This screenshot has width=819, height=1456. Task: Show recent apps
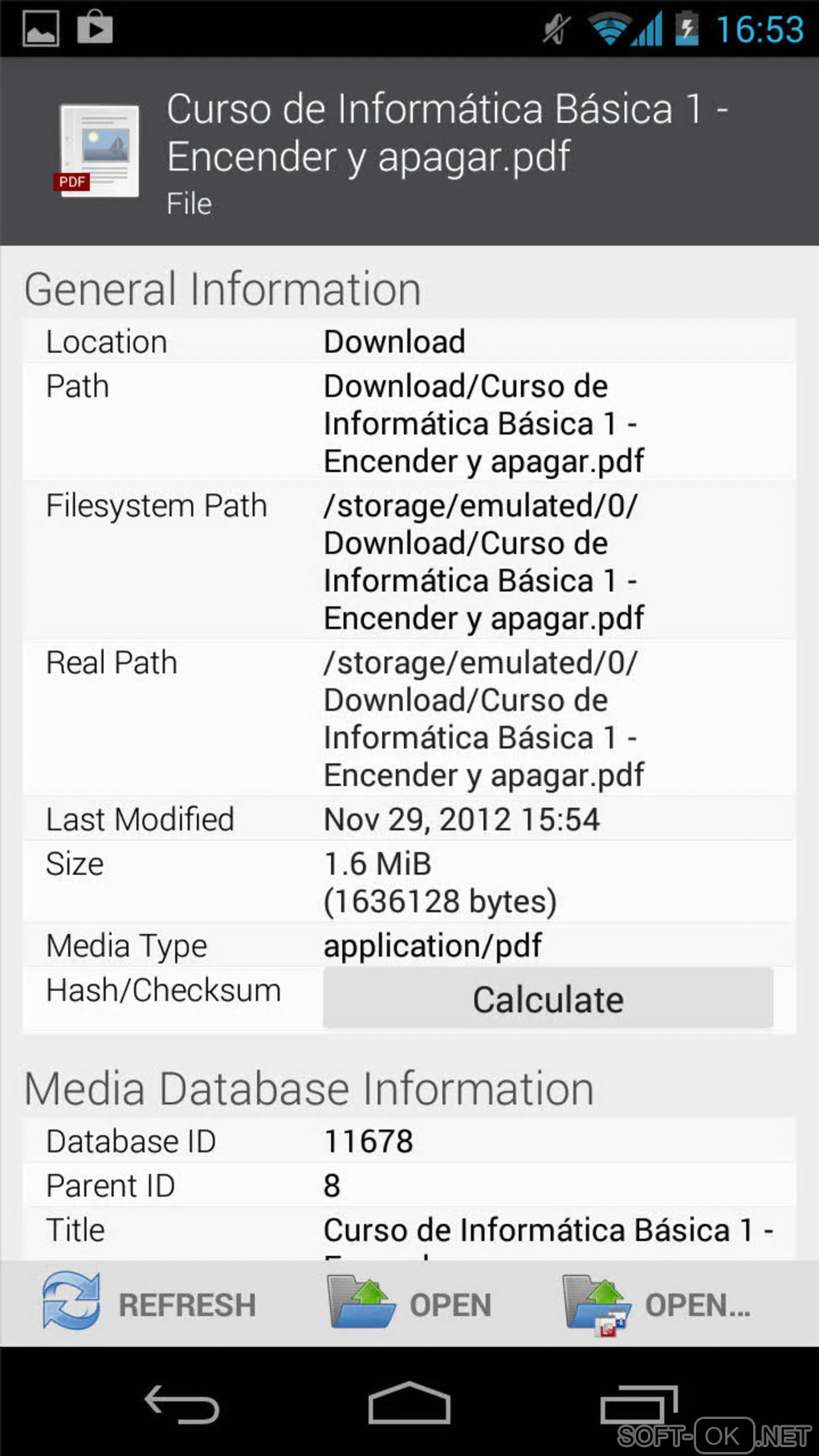[x=638, y=1404]
